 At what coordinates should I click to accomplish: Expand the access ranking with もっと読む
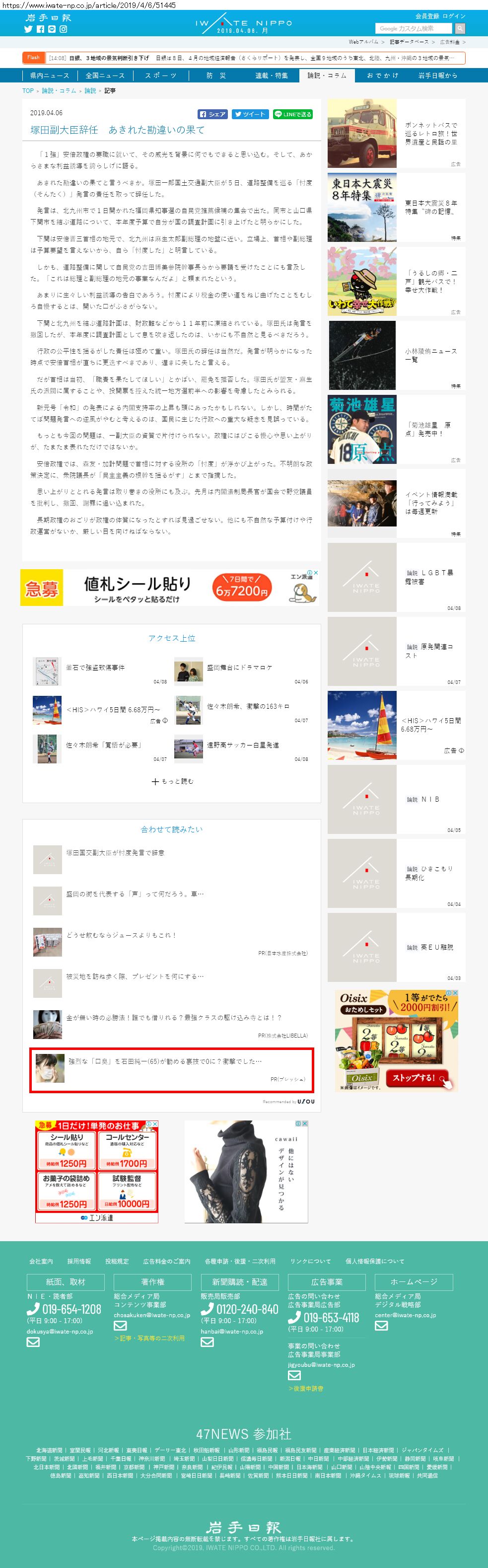(172, 781)
